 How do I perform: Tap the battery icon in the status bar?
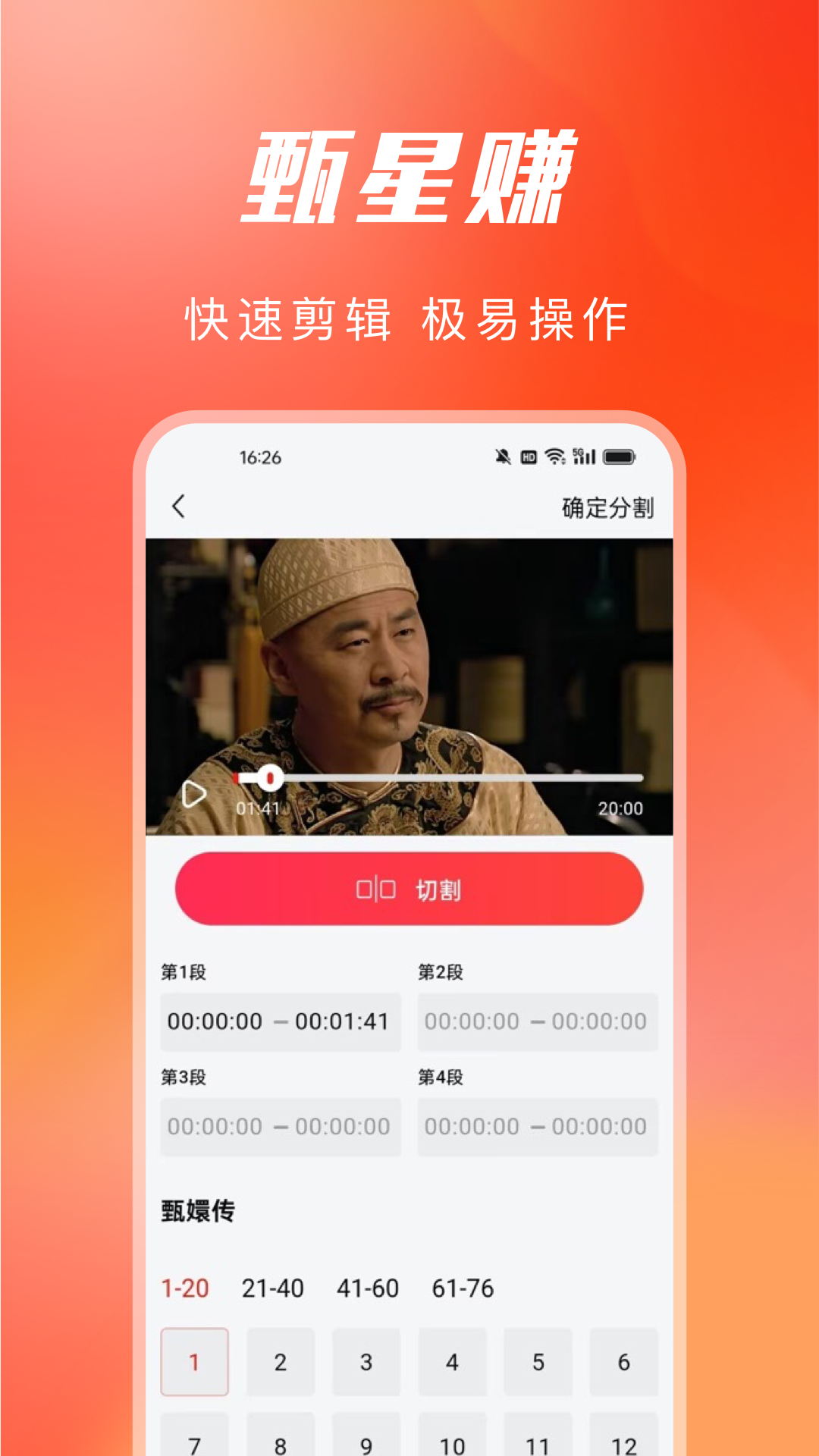pos(620,455)
